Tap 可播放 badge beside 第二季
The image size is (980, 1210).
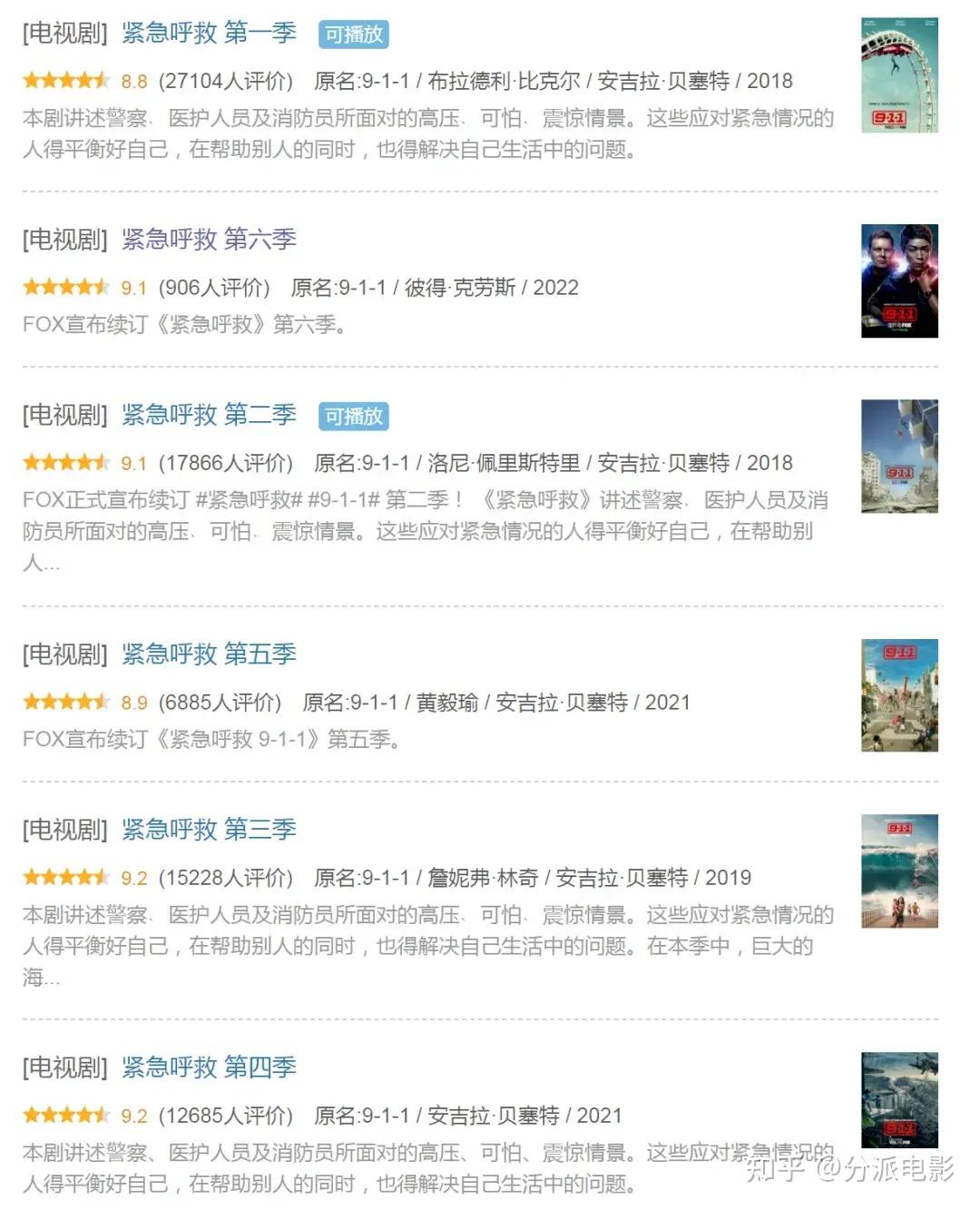coord(353,417)
